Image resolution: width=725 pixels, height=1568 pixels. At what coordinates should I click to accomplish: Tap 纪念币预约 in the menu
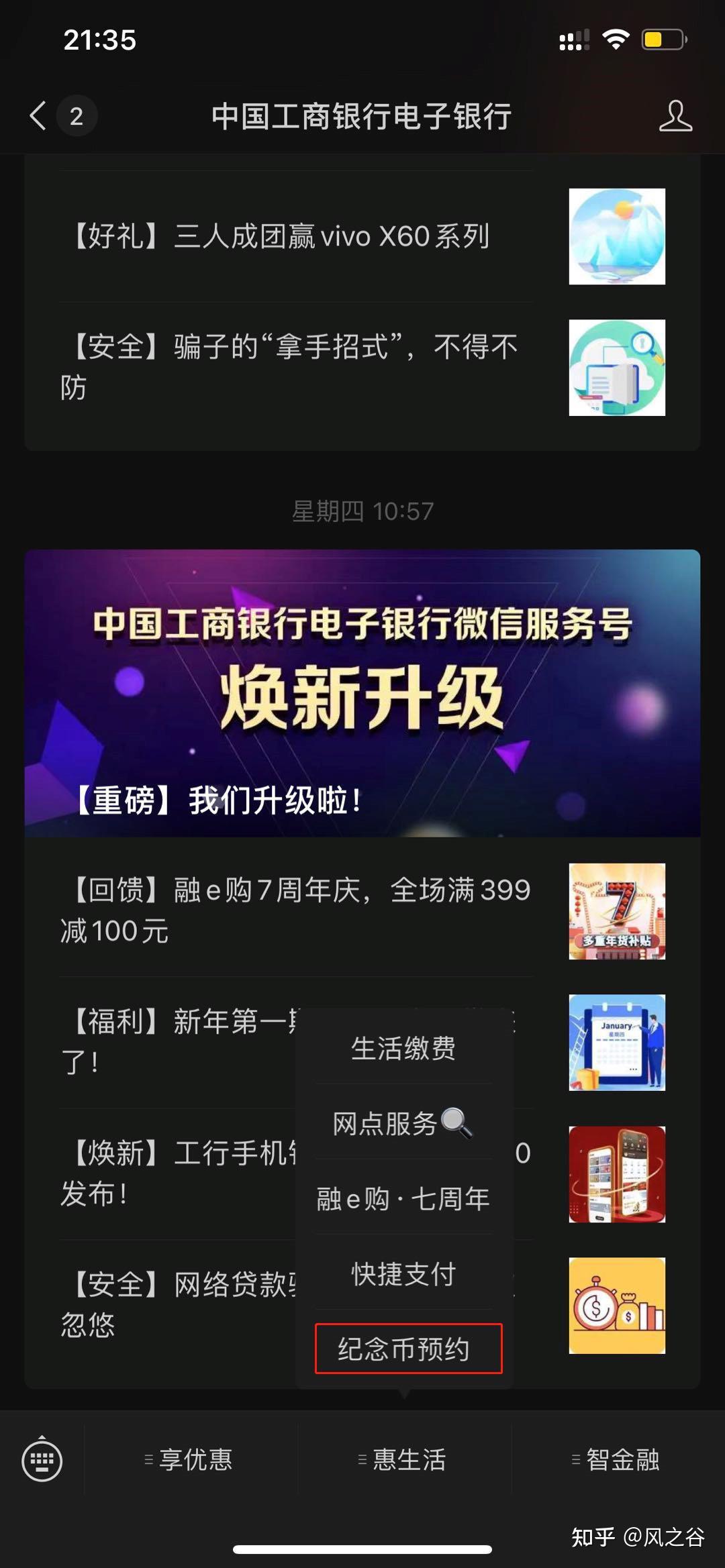tap(408, 1349)
